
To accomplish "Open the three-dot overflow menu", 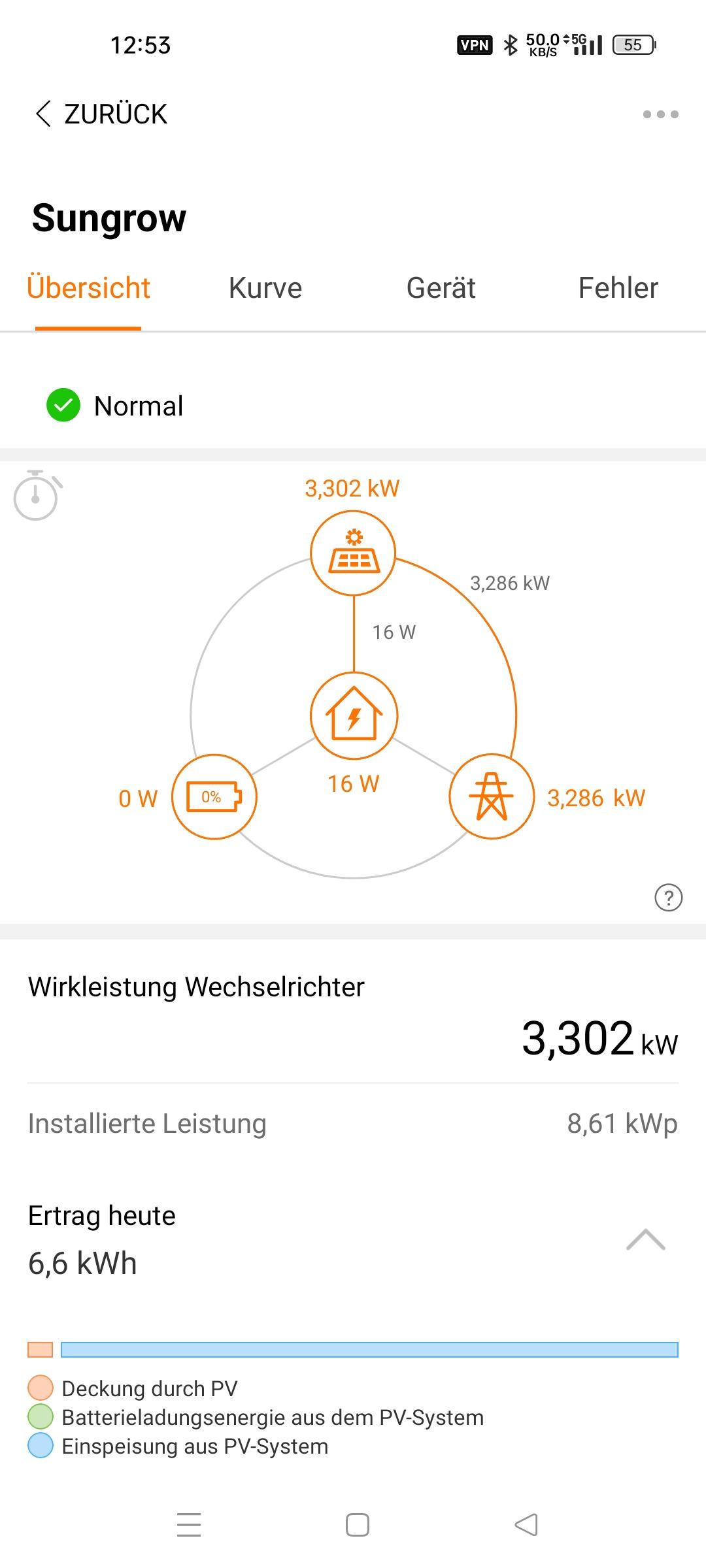I will [x=660, y=114].
